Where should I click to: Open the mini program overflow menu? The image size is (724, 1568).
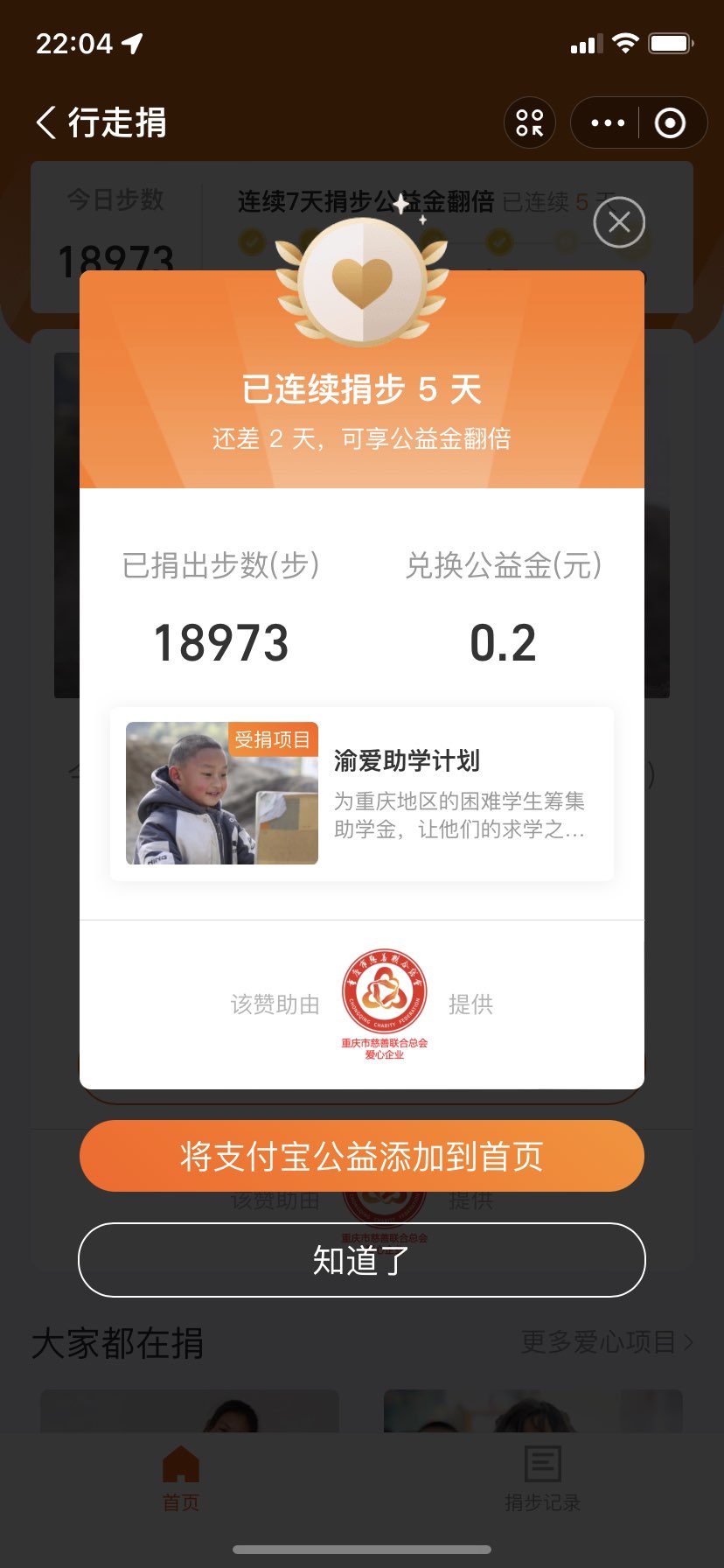click(x=608, y=123)
